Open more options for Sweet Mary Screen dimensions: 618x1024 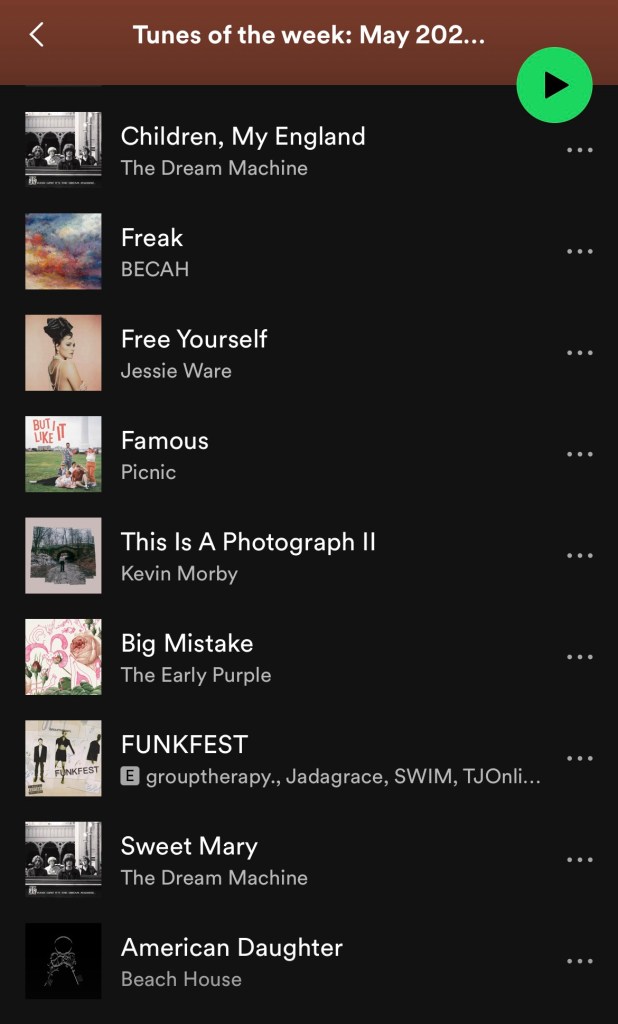pyautogui.click(x=579, y=860)
